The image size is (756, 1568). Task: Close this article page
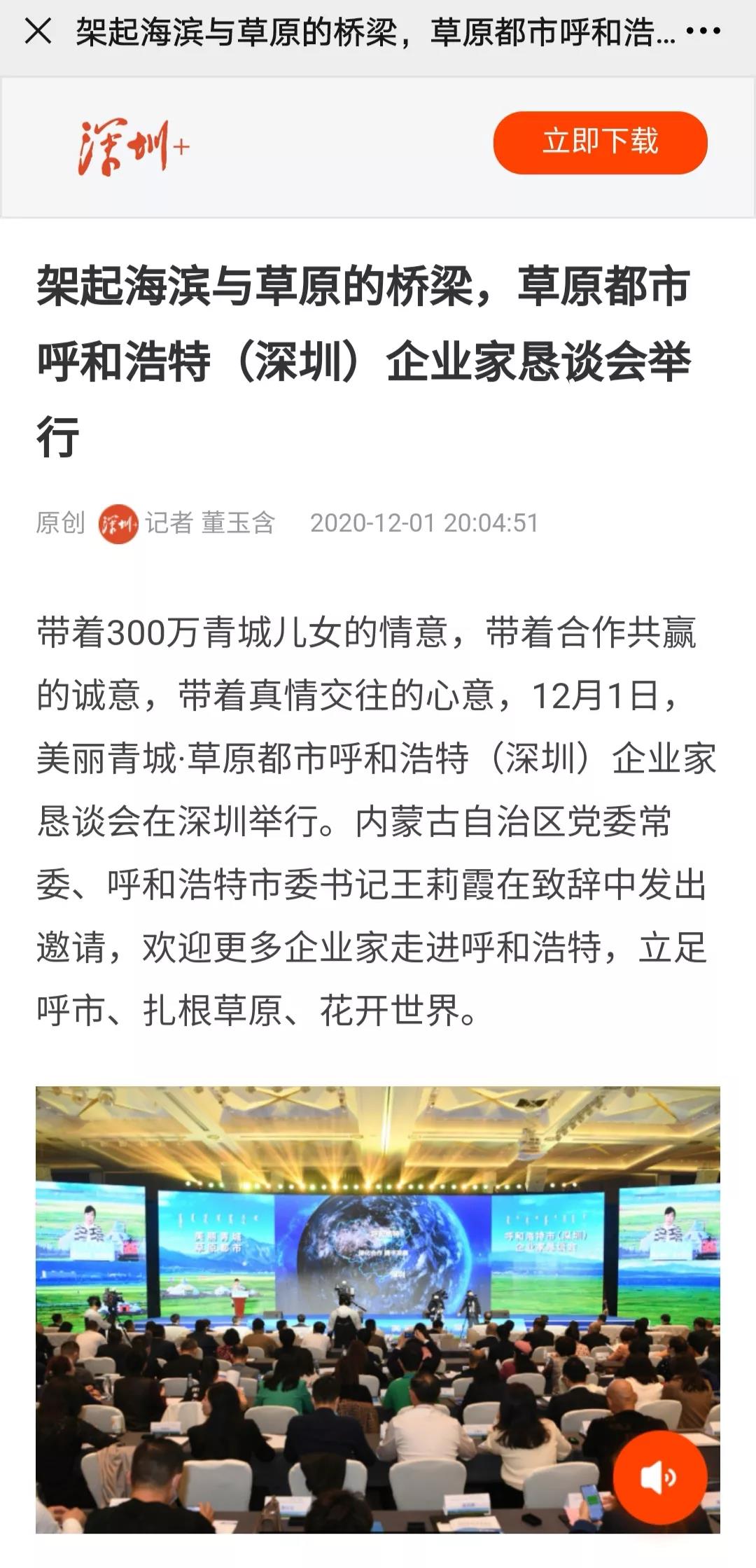coord(38,32)
